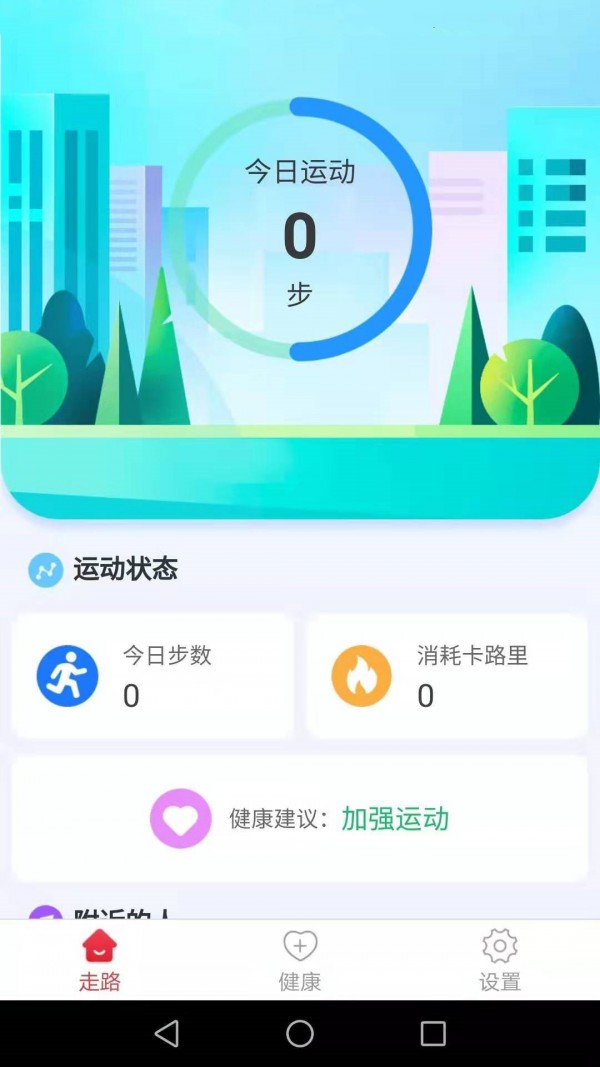Open the 设置 tab
This screenshot has height=1067, width=600.
click(499, 960)
